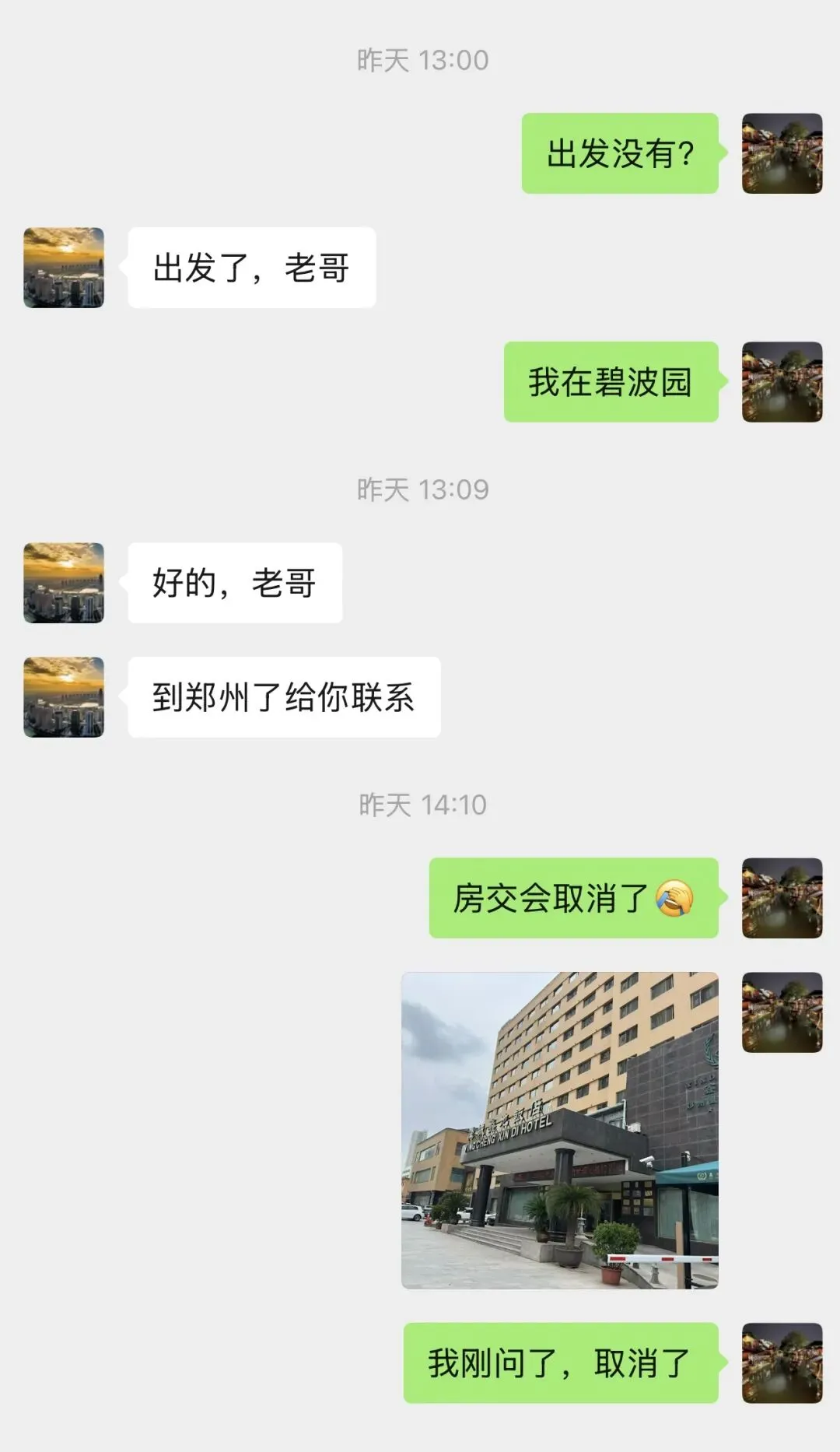Open my avatar beside "房交会取消了"
The width and height of the screenshot is (840, 1452).
[782, 898]
